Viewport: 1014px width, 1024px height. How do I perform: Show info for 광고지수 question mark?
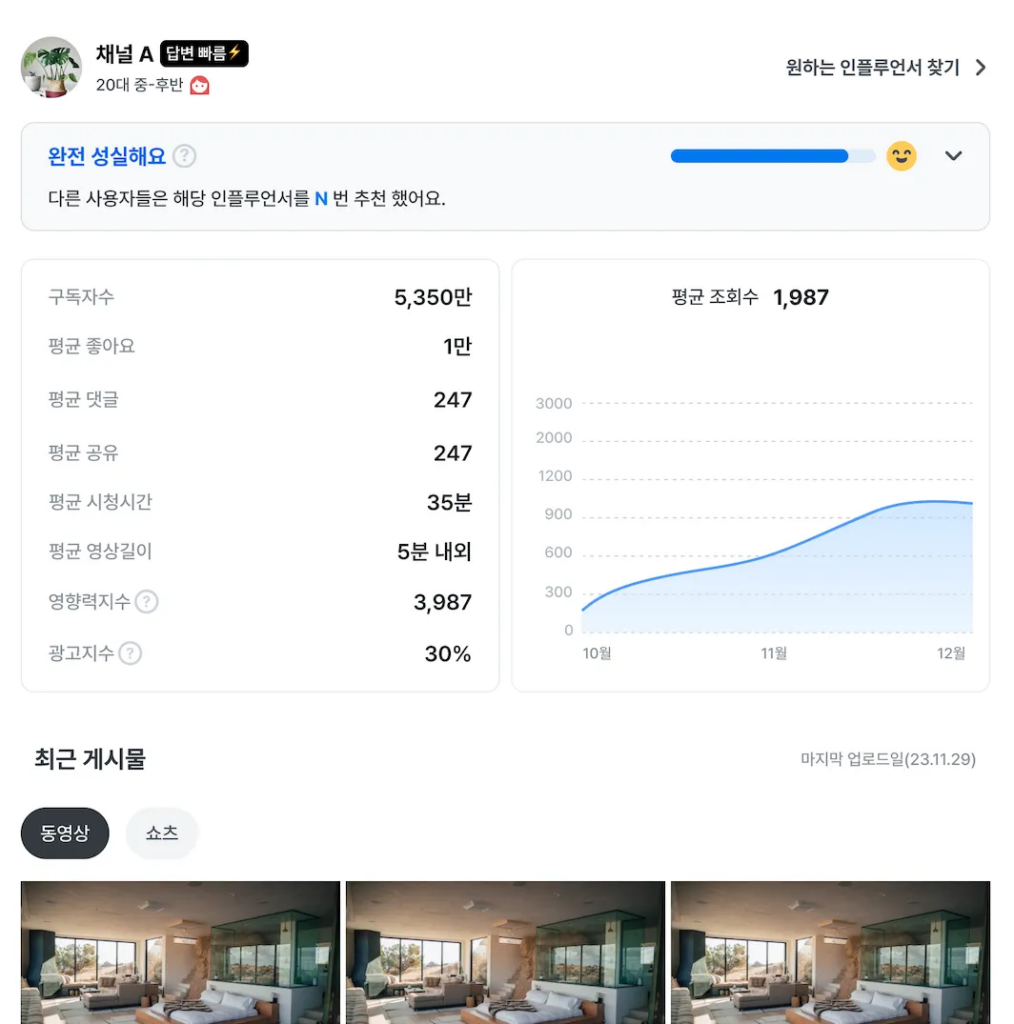pyautogui.click(x=130, y=654)
